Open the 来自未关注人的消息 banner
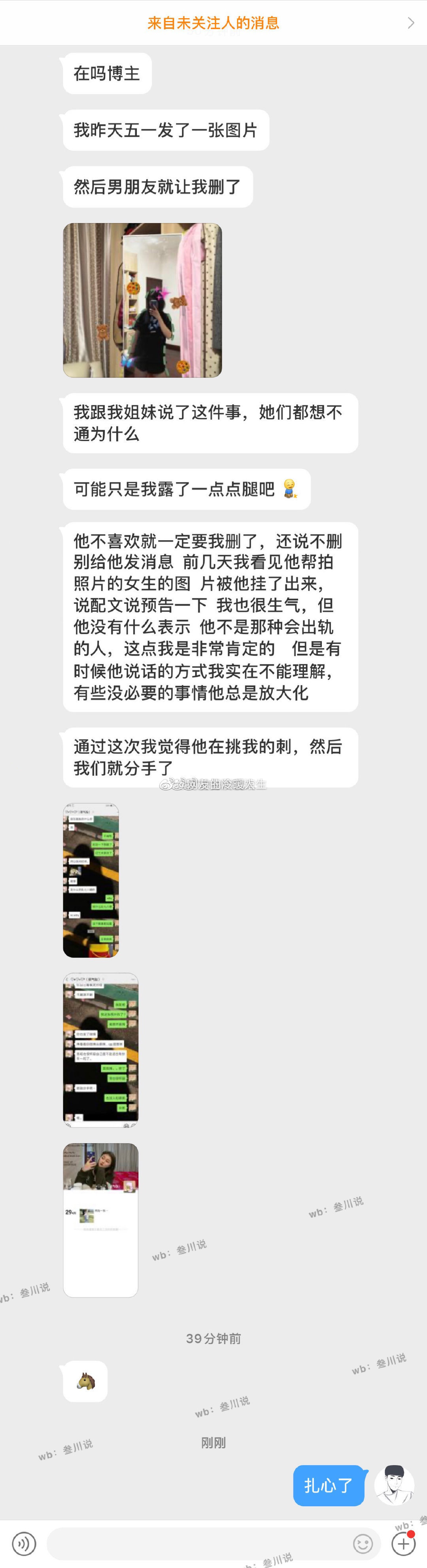This screenshot has width=427, height=1568. 213,23
